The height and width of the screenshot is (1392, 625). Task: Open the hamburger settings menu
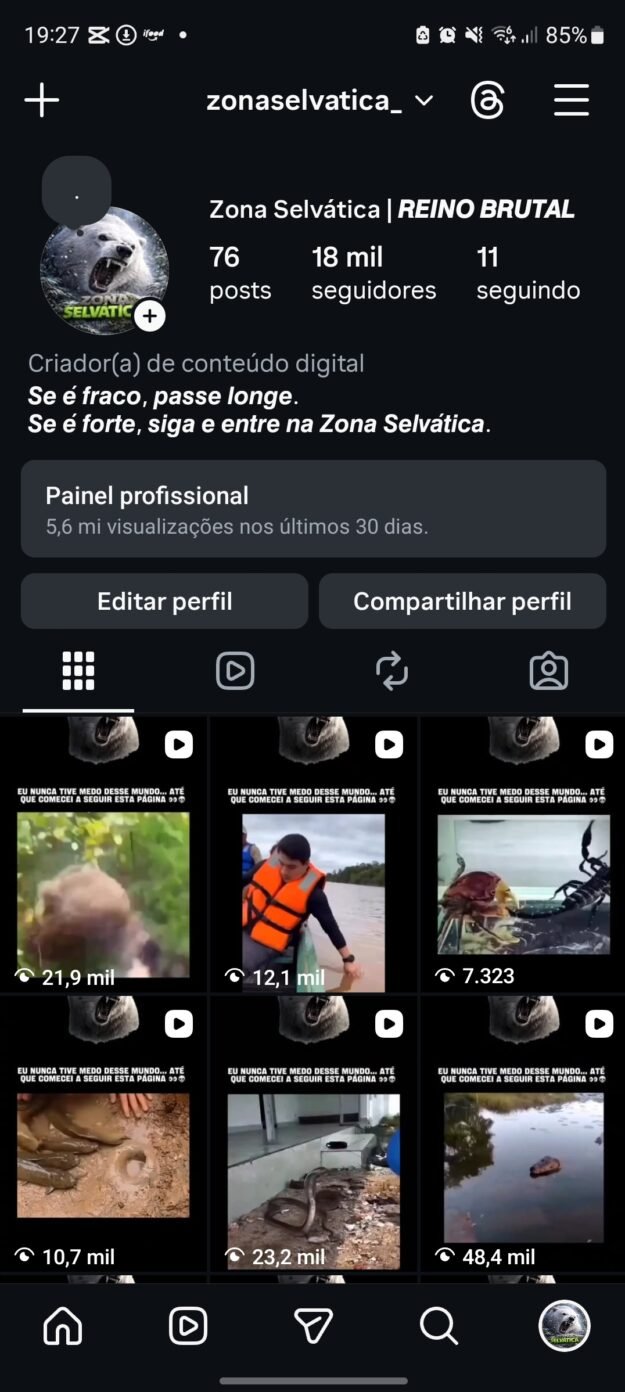point(571,100)
